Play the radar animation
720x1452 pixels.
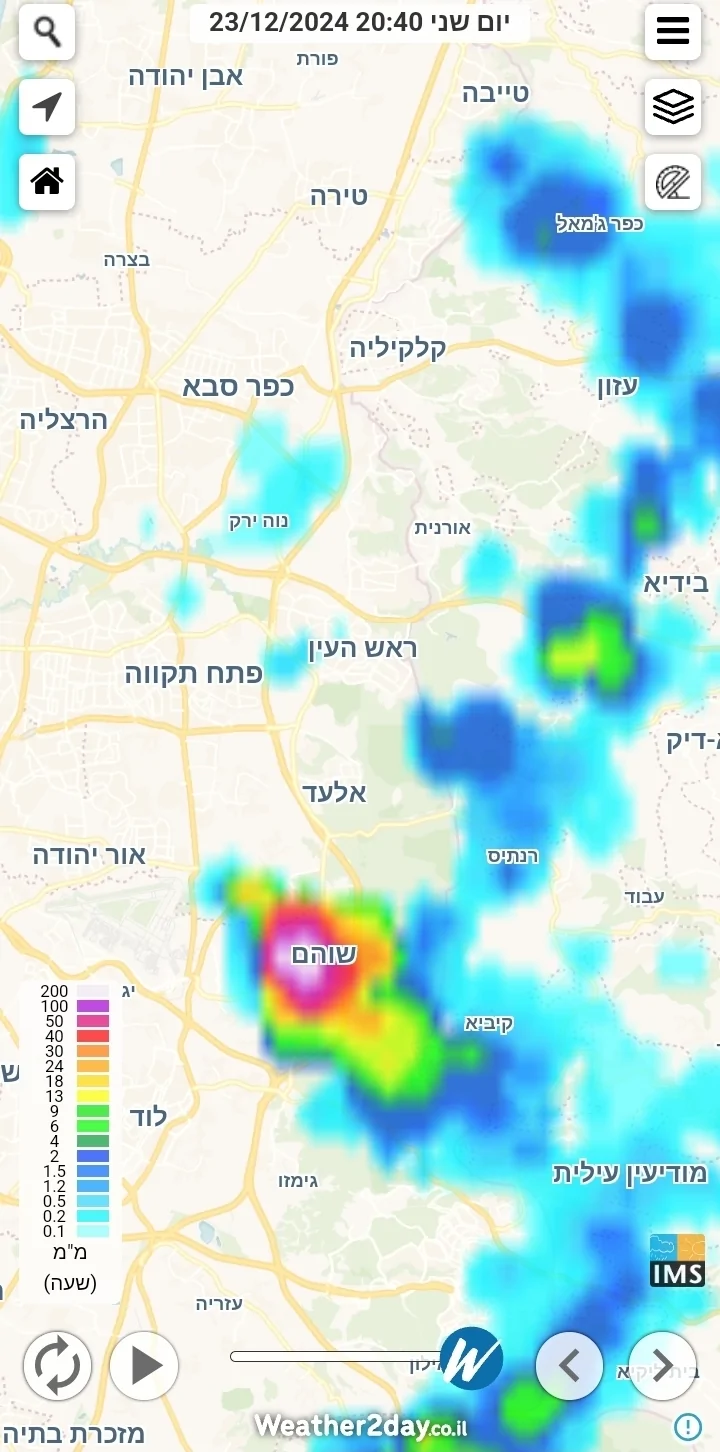(144, 1365)
